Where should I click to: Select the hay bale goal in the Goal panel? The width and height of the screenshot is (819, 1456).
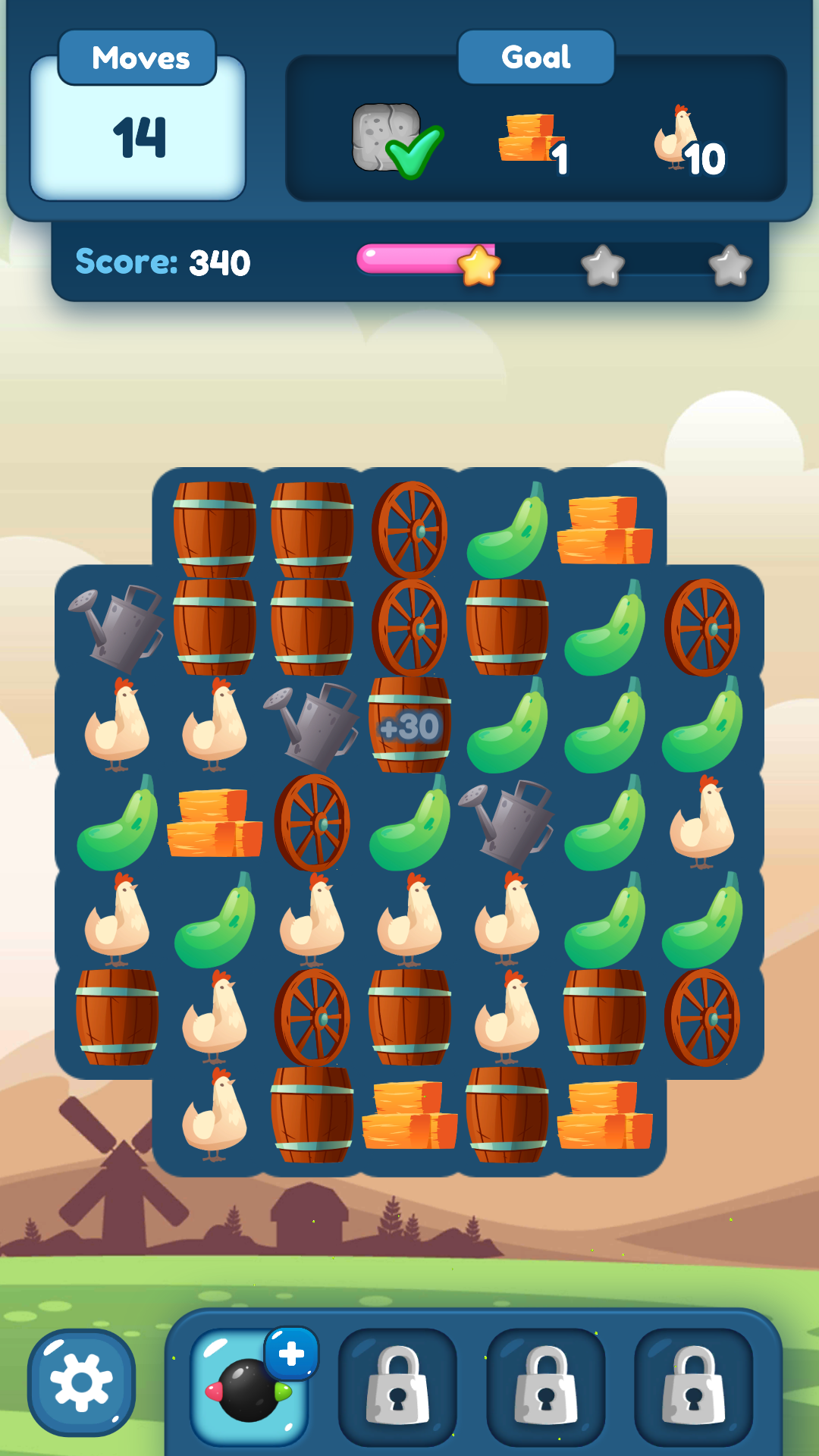point(531,139)
